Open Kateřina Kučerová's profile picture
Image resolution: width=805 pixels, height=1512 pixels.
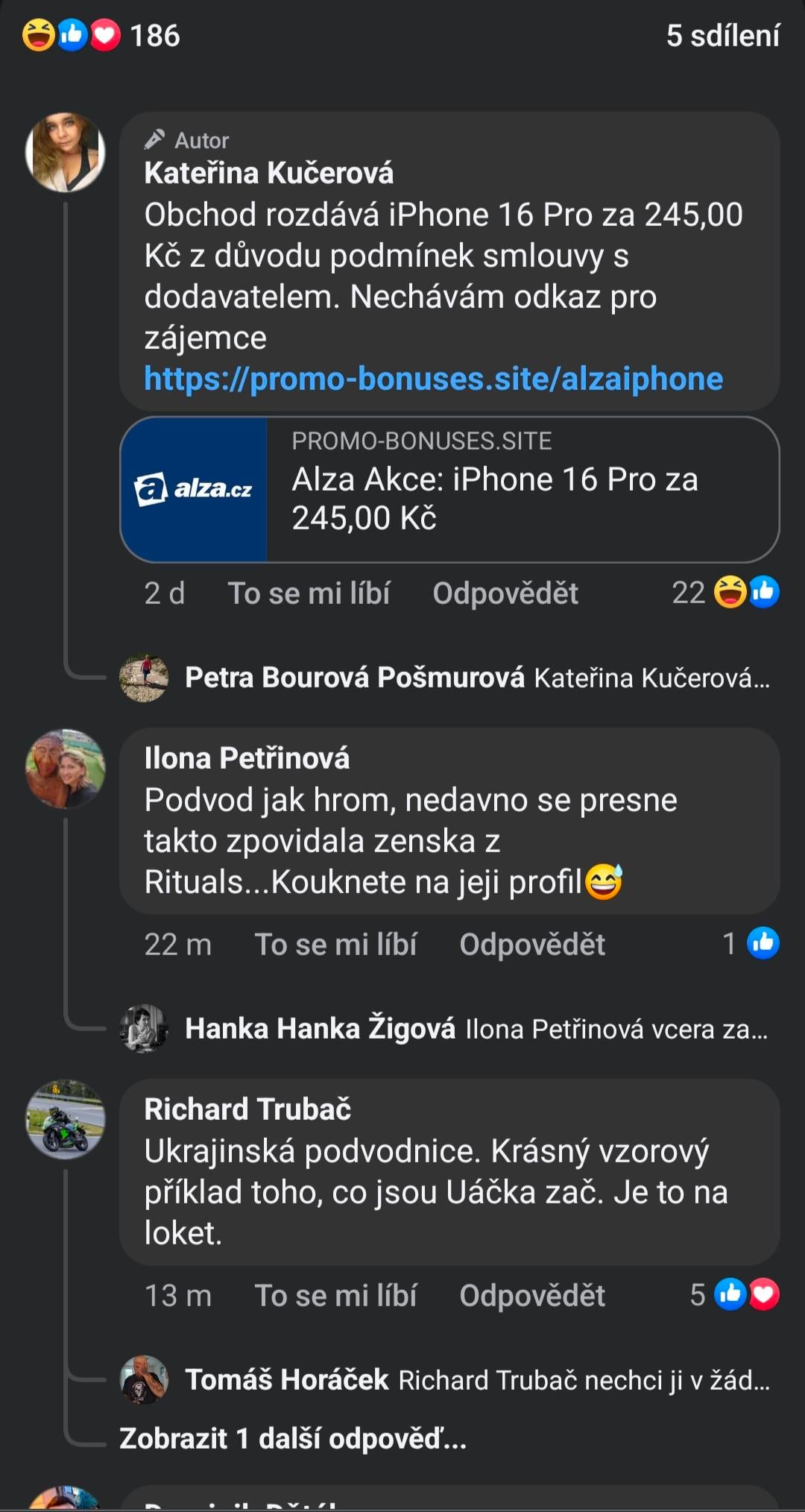pyautogui.click(x=66, y=152)
